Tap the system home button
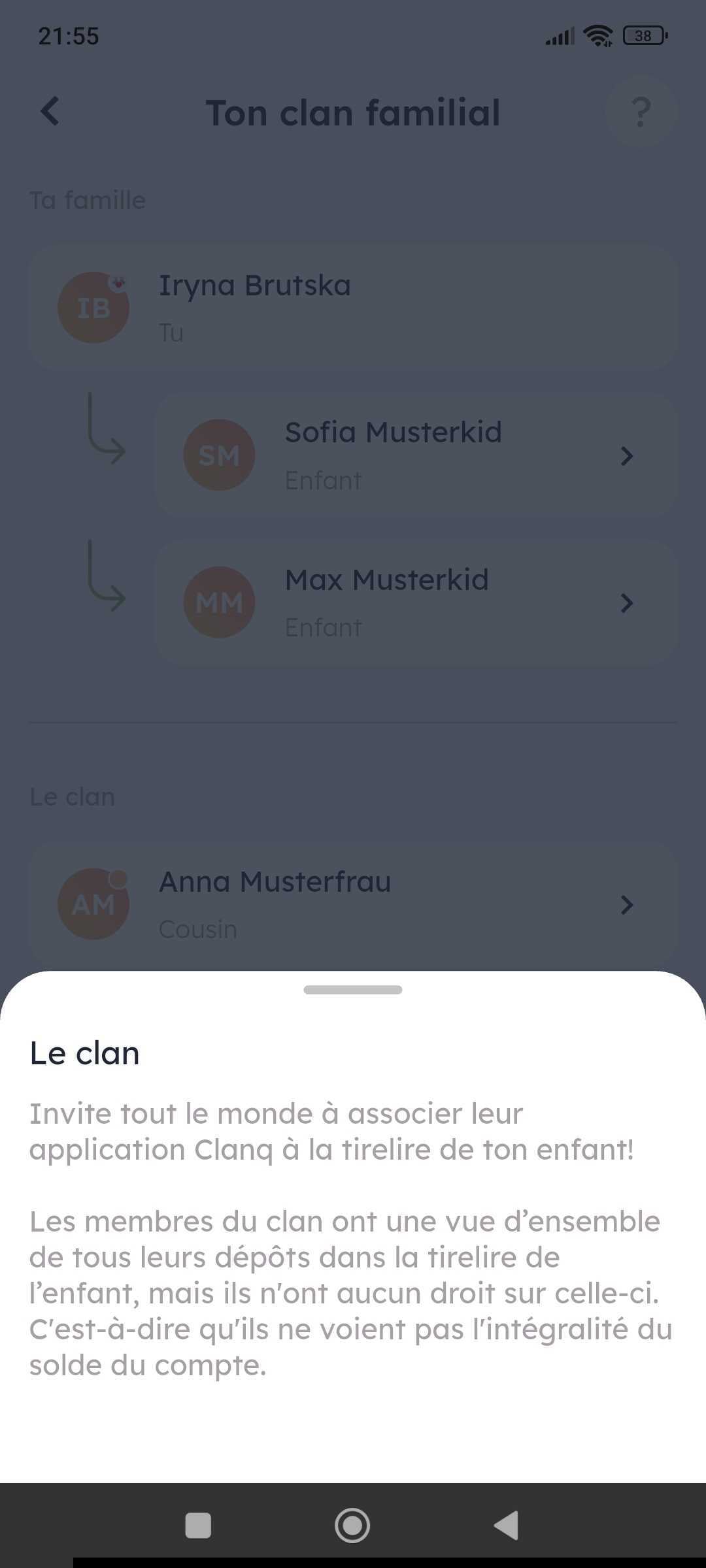 click(352, 1526)
